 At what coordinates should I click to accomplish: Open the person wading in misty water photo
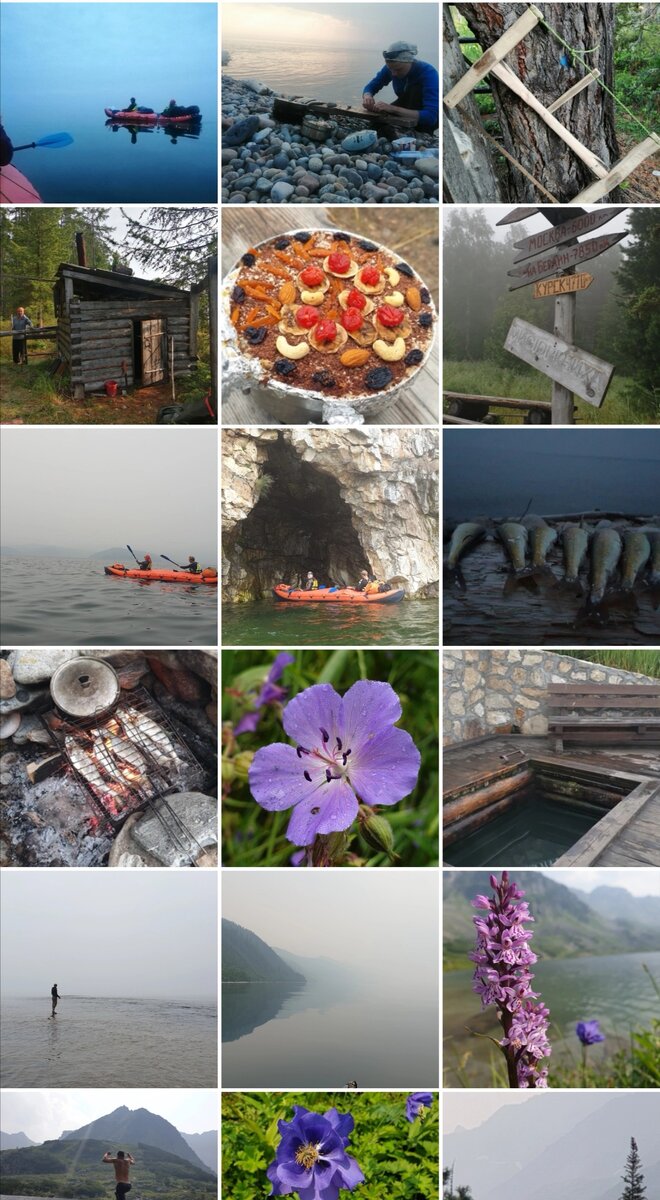click(x=108, y=979)
